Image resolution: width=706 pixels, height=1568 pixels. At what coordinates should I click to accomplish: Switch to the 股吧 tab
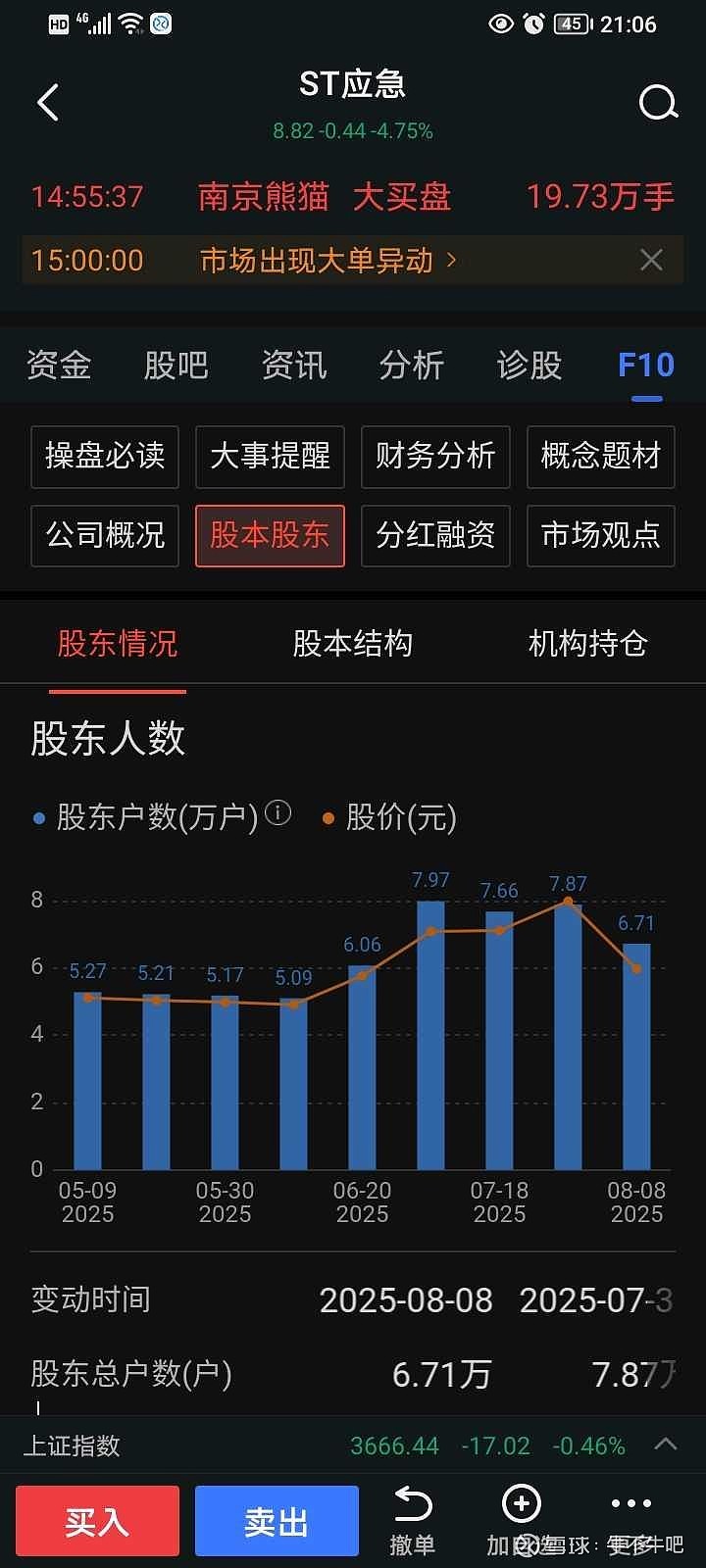click(176, 366)
